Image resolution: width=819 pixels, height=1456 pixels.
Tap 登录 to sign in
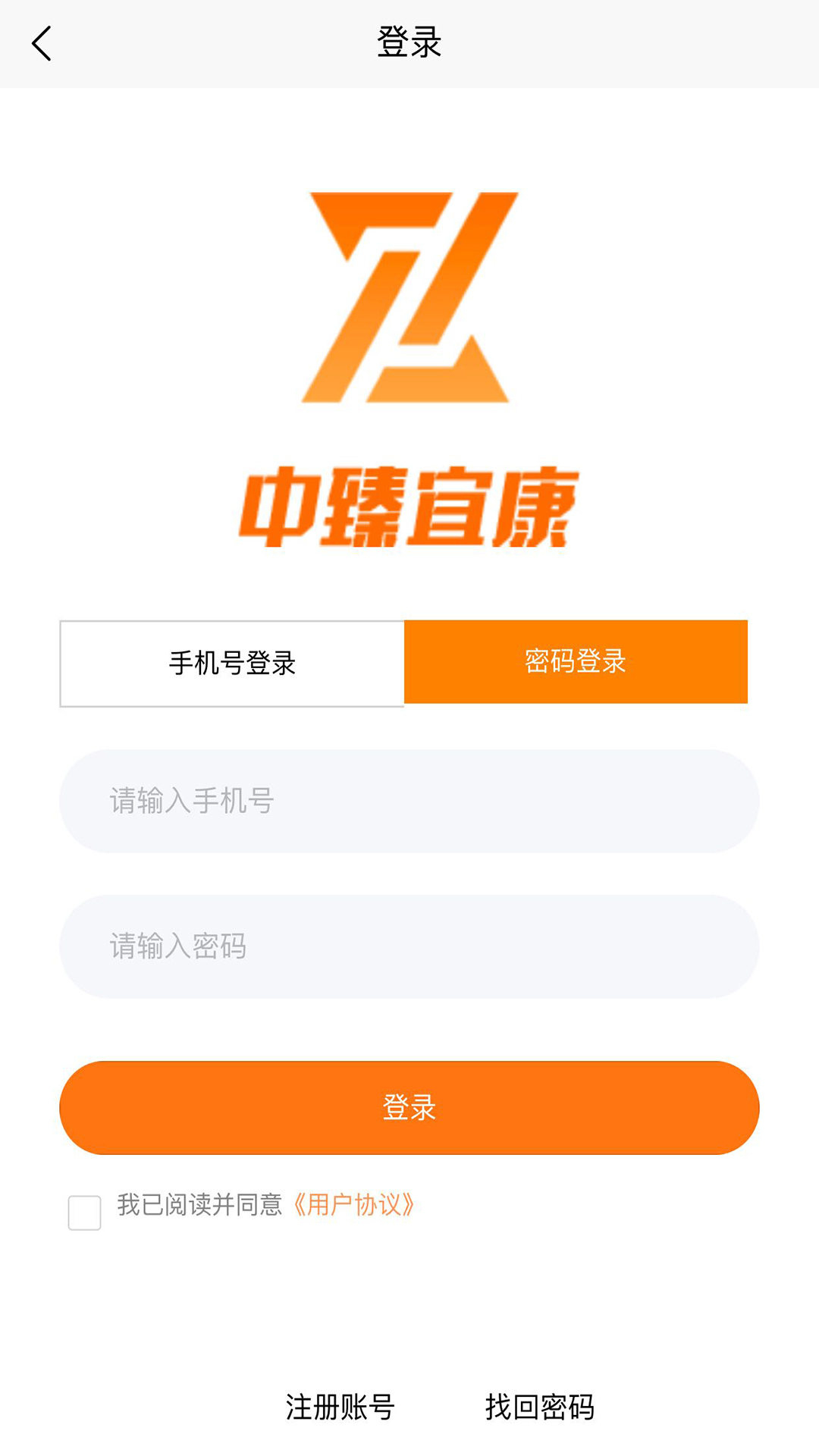(409, 1108)
